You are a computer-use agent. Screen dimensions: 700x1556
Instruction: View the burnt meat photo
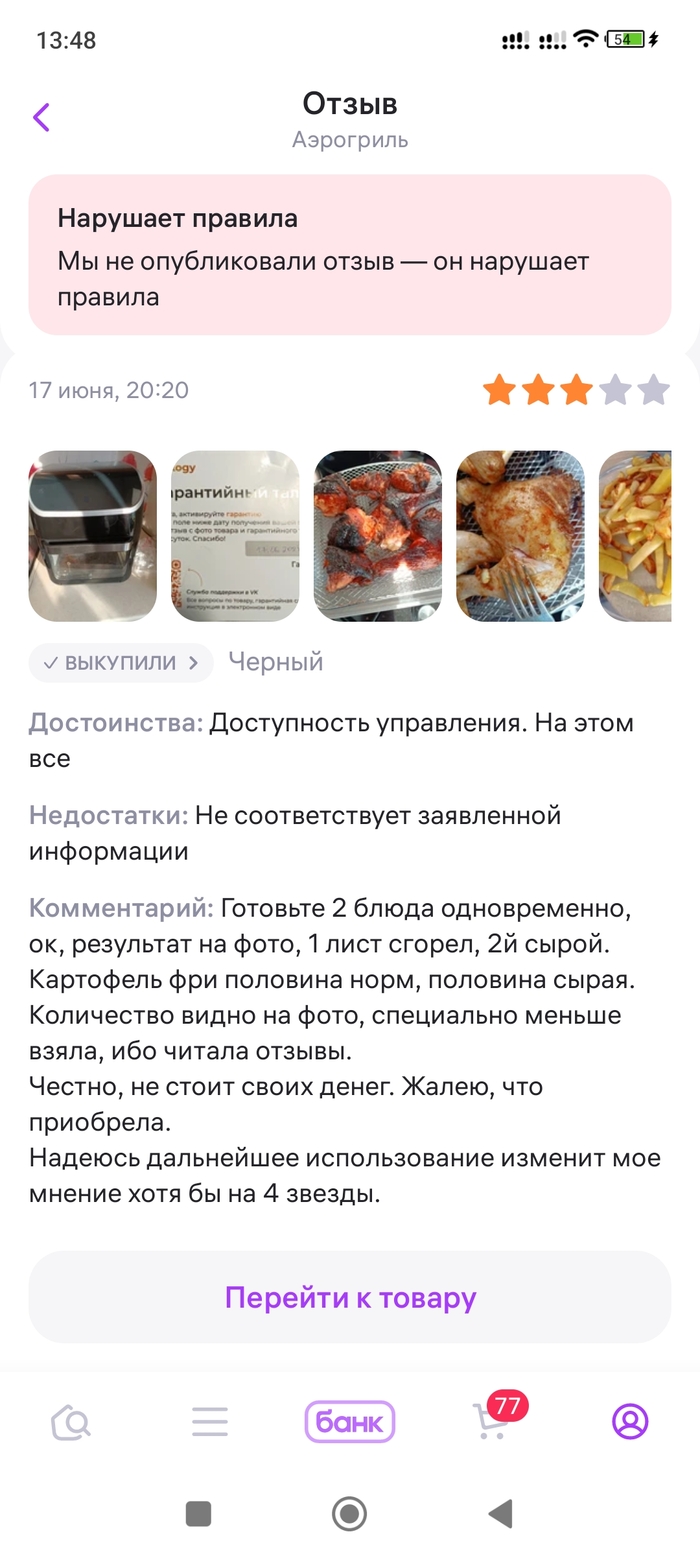click(x=378, y=536)
